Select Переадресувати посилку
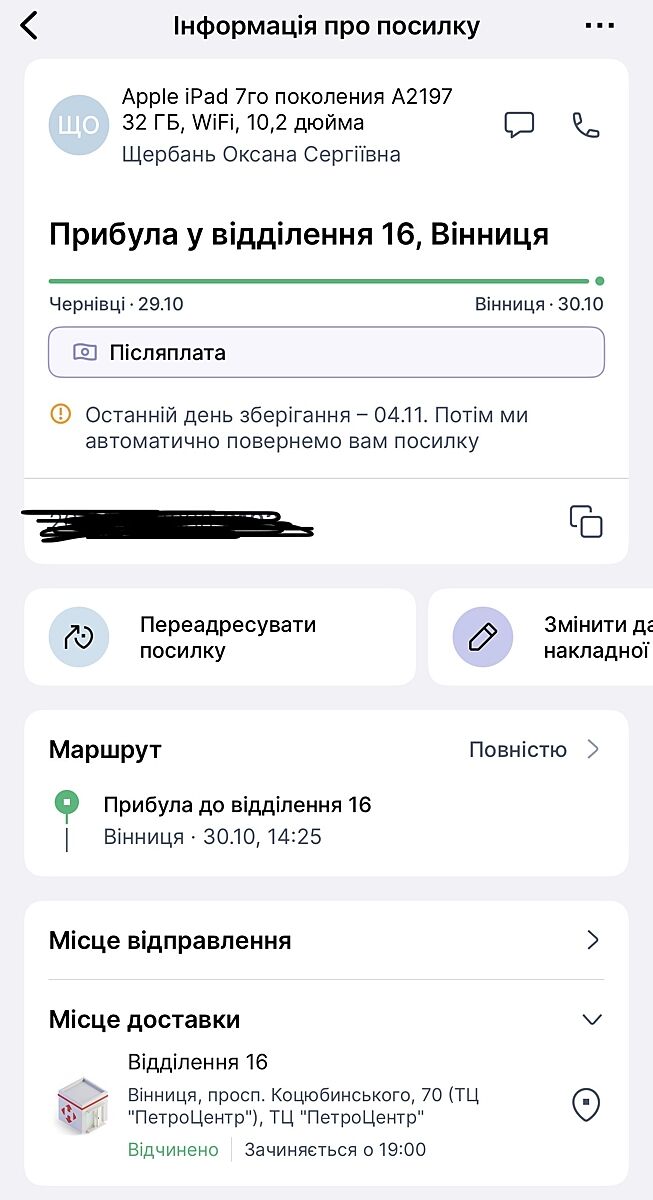 (220, 637)
